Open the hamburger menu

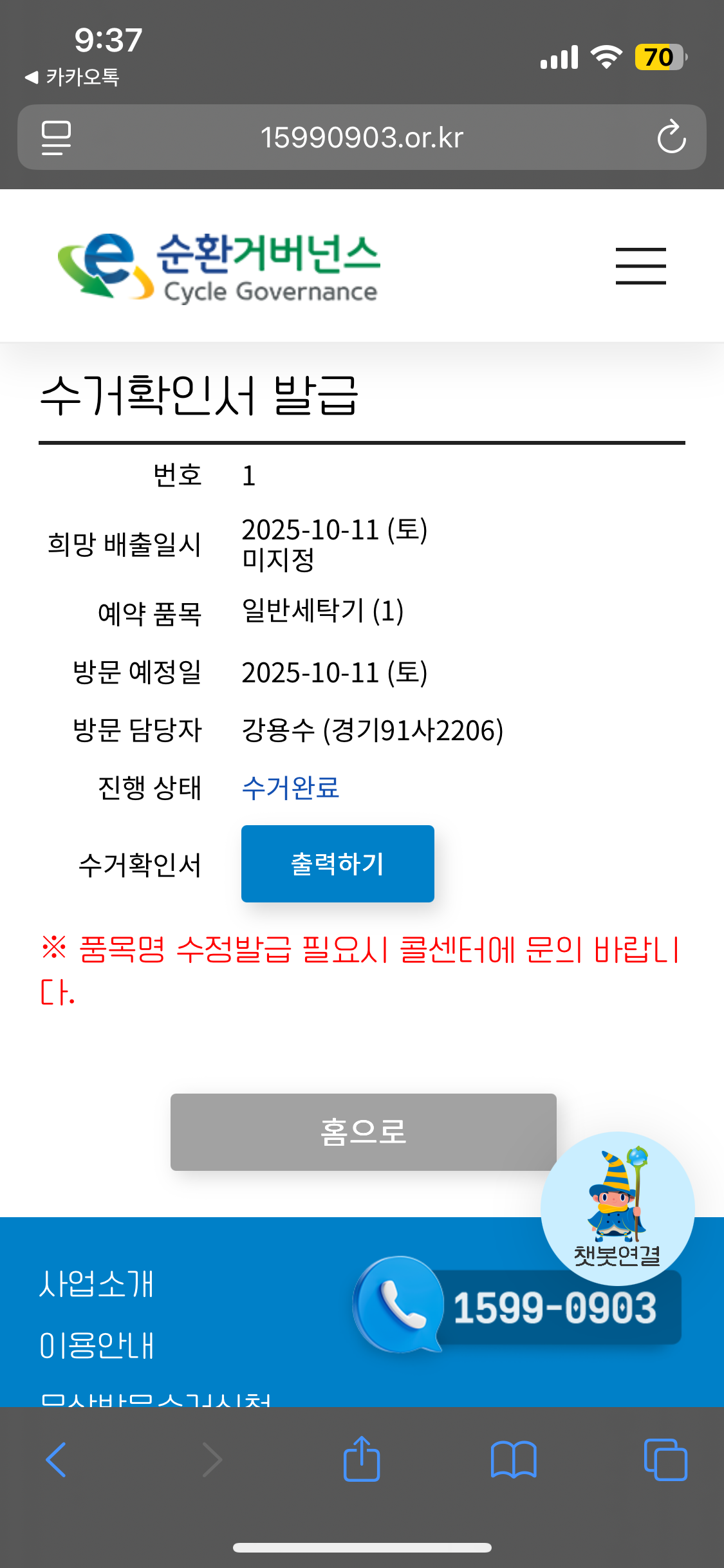tap(640, 266)
